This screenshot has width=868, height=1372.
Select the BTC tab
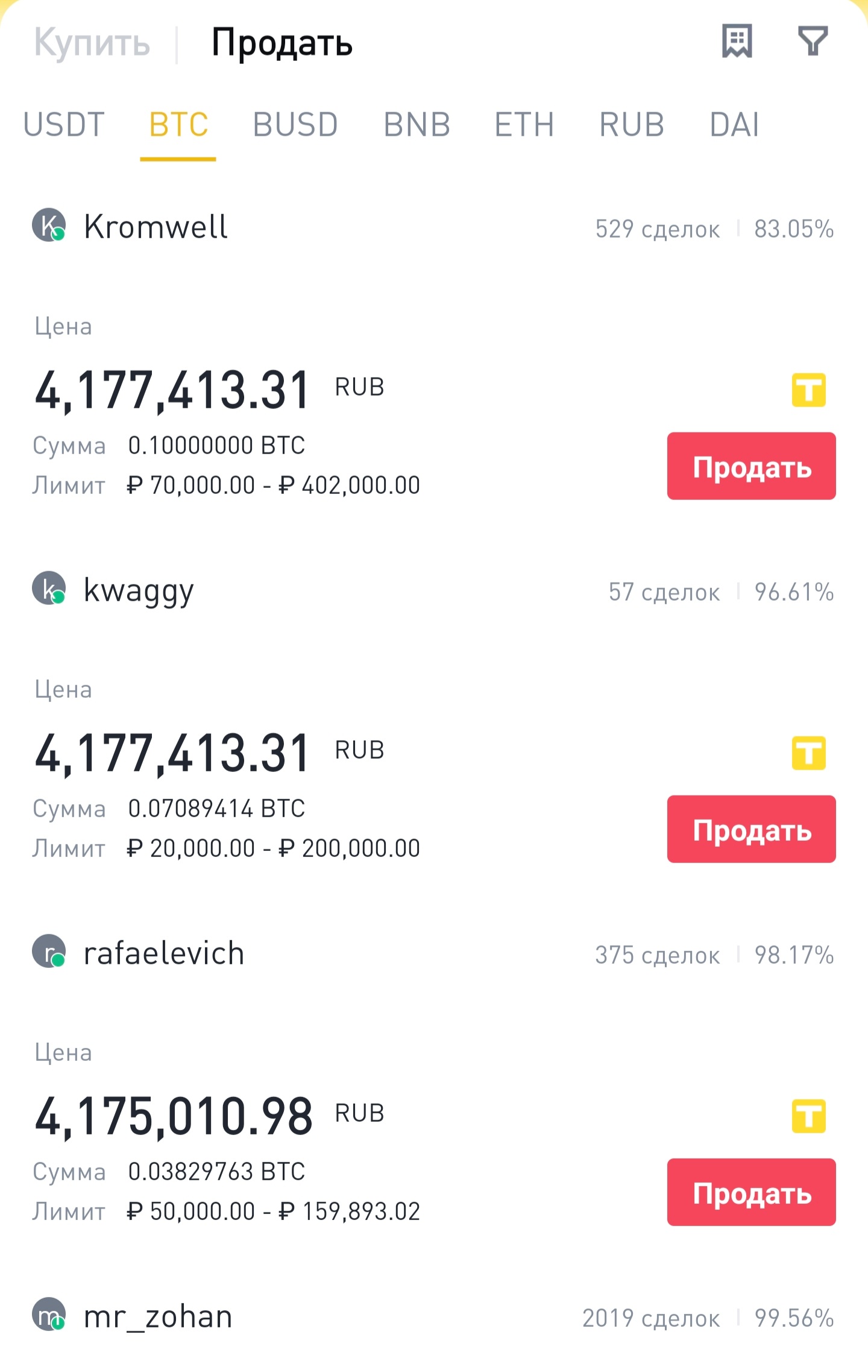(x=178, y=125)
